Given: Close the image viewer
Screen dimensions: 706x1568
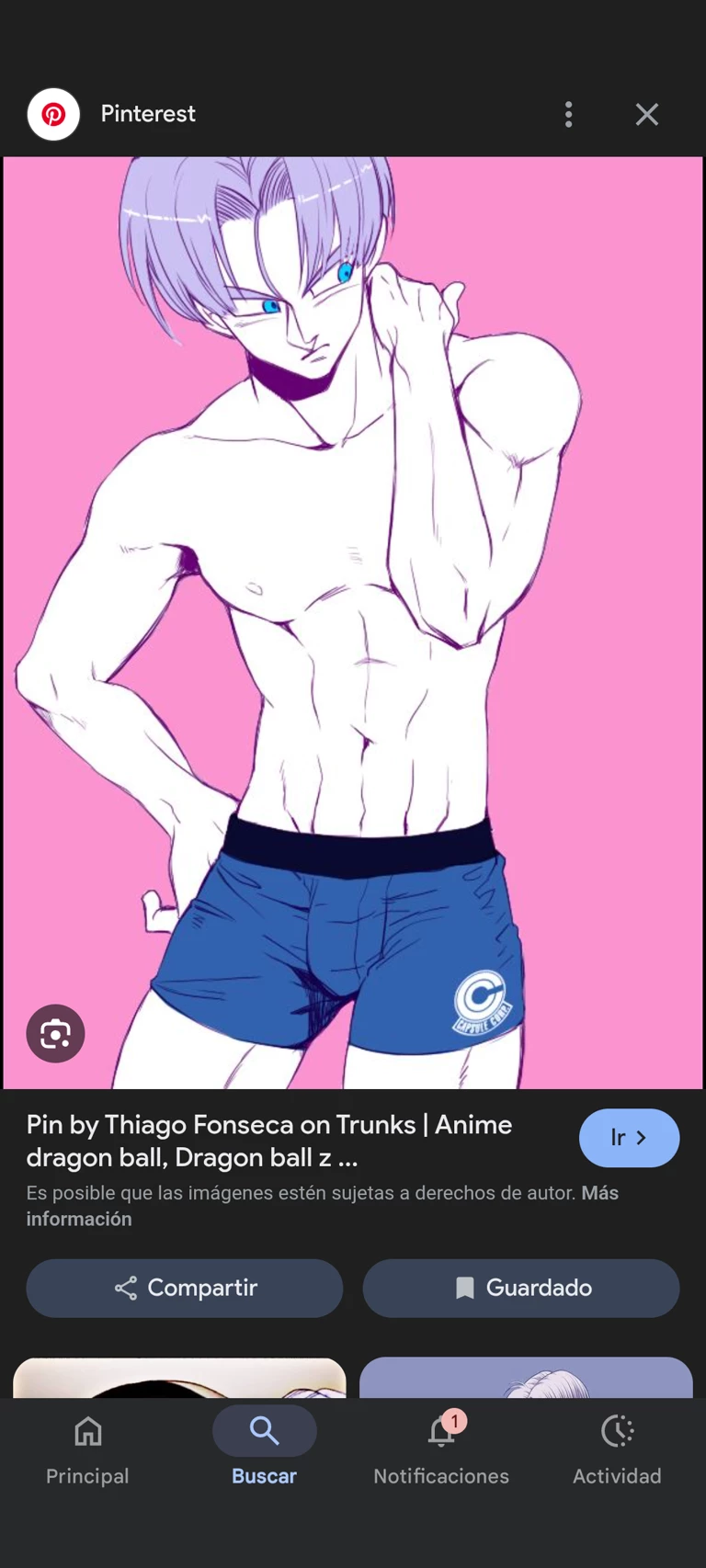Looking at the screenshot, I should [646, 114].
